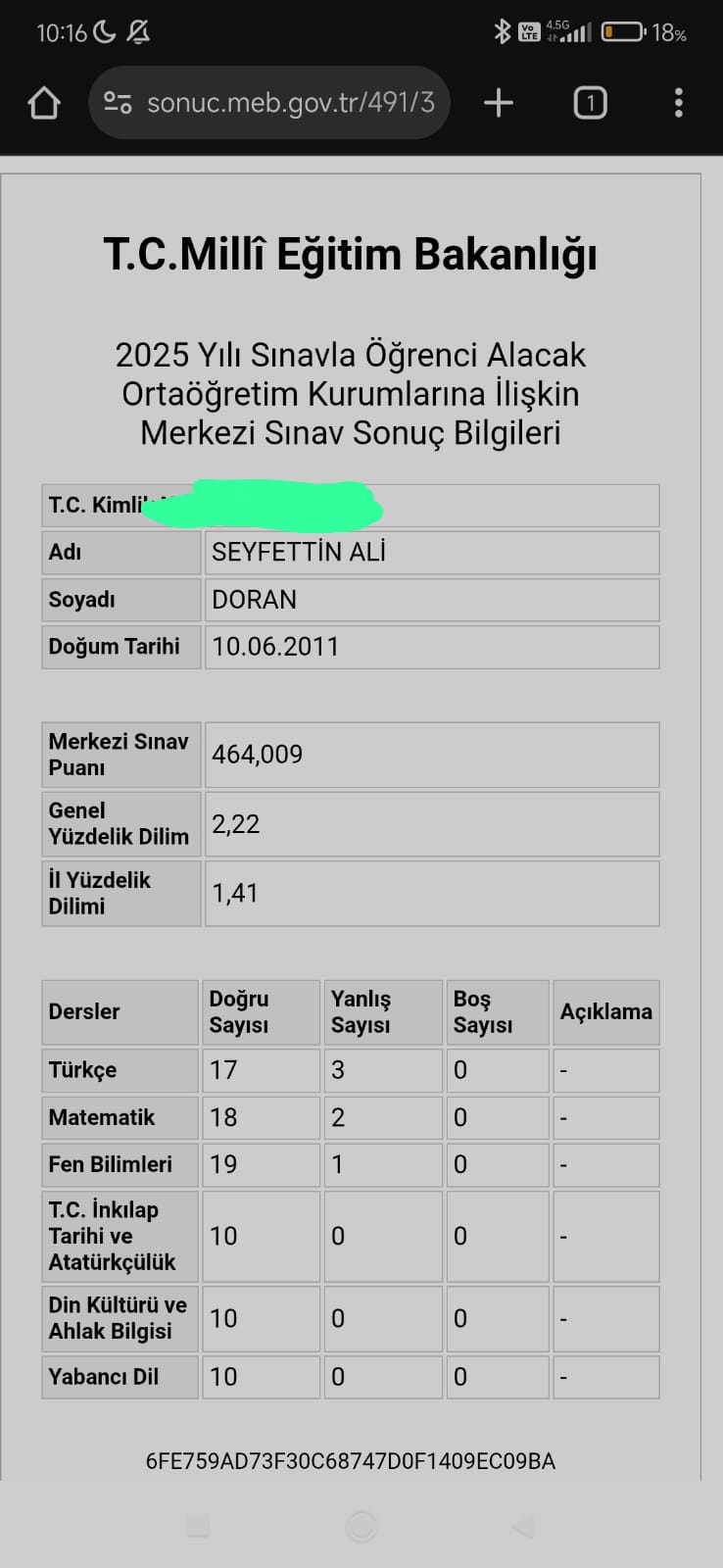This screenshot has width=723, height=1568.
Task: Open the tab switcher
Action: 590,103
